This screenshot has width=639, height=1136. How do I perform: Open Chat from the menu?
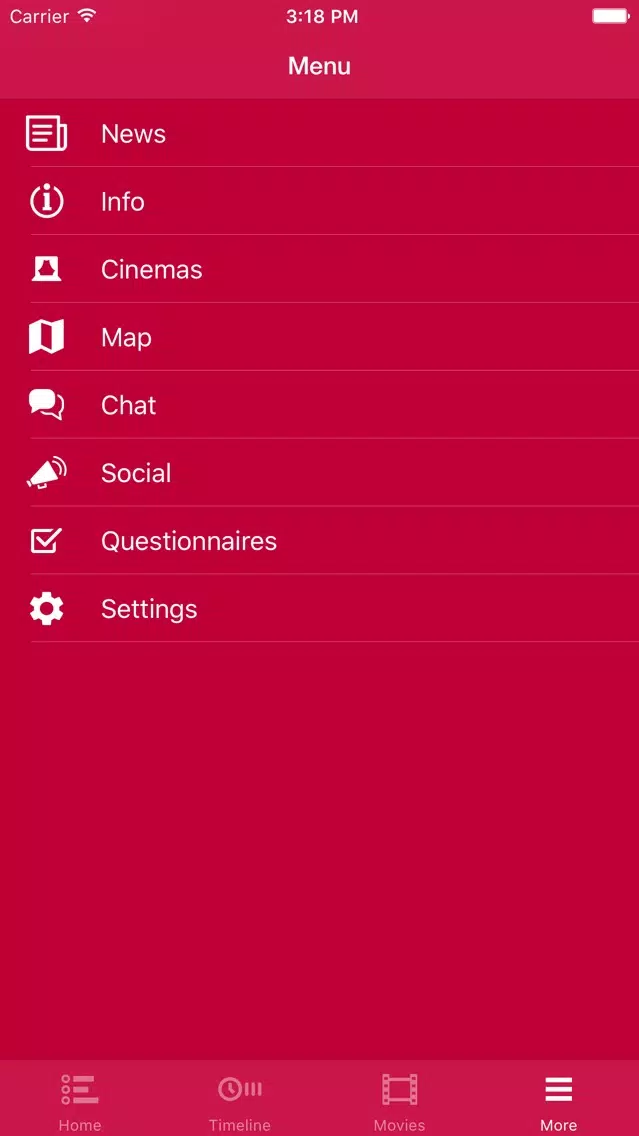[320, 405]
